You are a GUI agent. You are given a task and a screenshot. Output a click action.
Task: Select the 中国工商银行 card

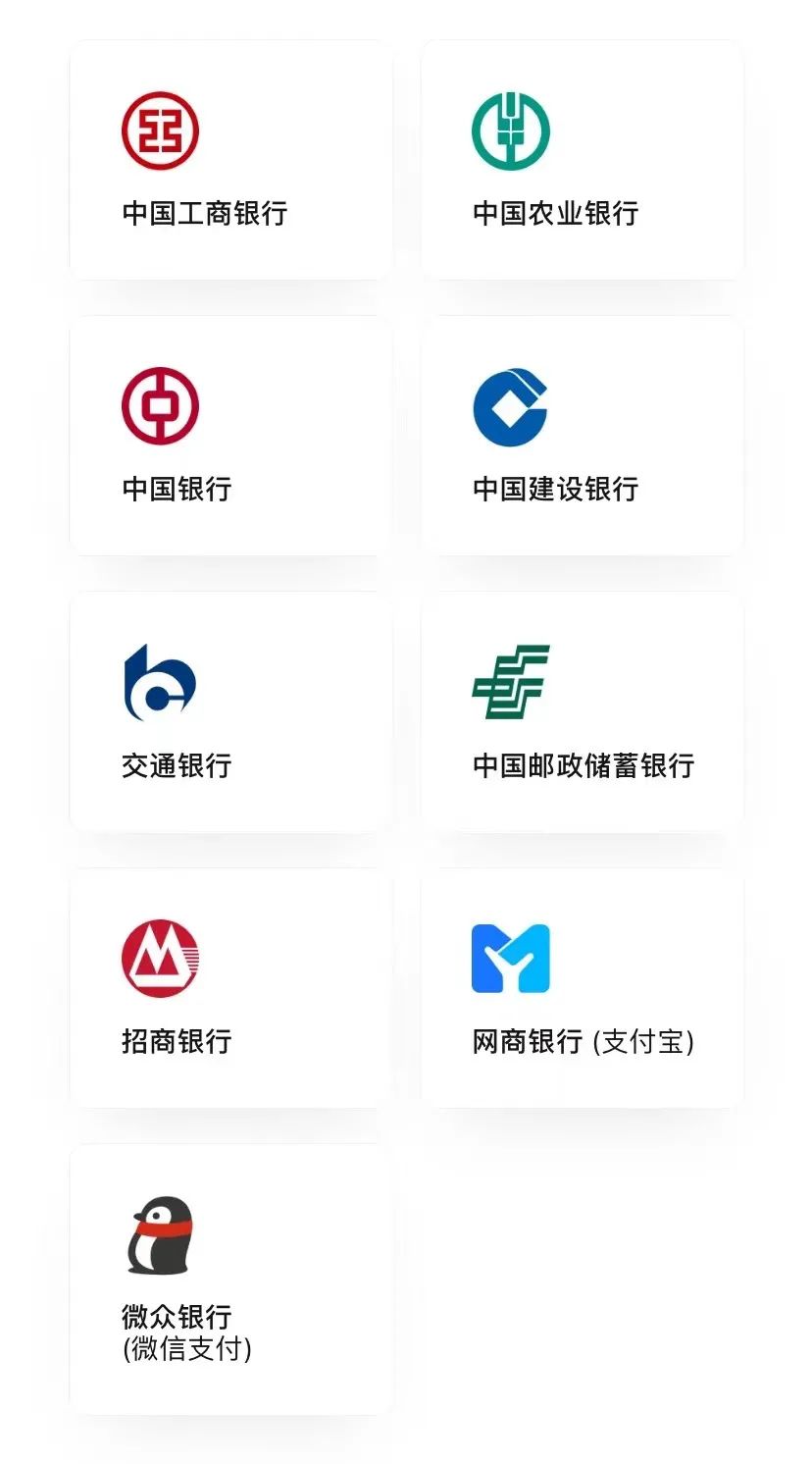pyautogui.click(x=230, y=162)
